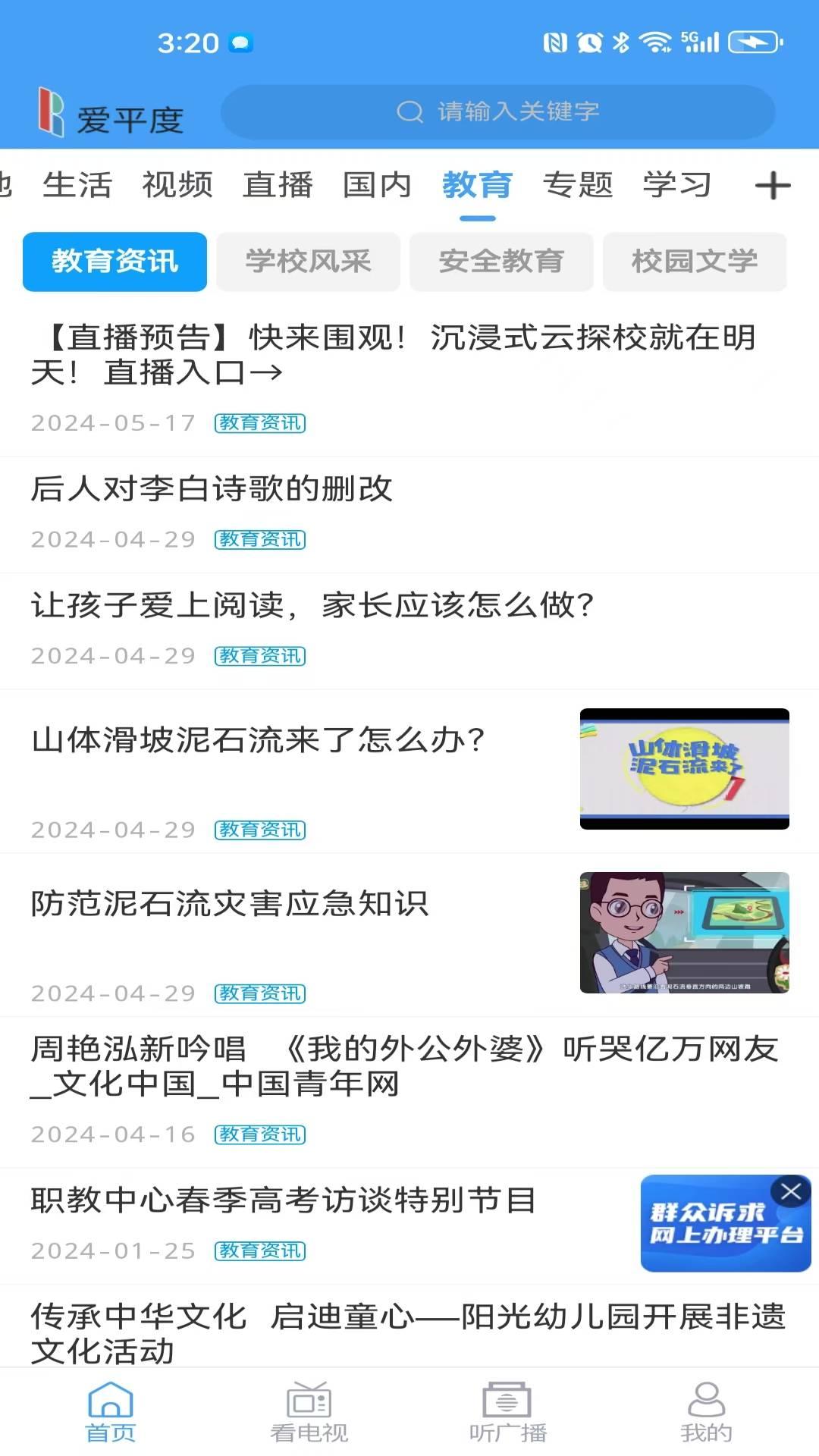Open the chat bubble in the status bar

241,44
